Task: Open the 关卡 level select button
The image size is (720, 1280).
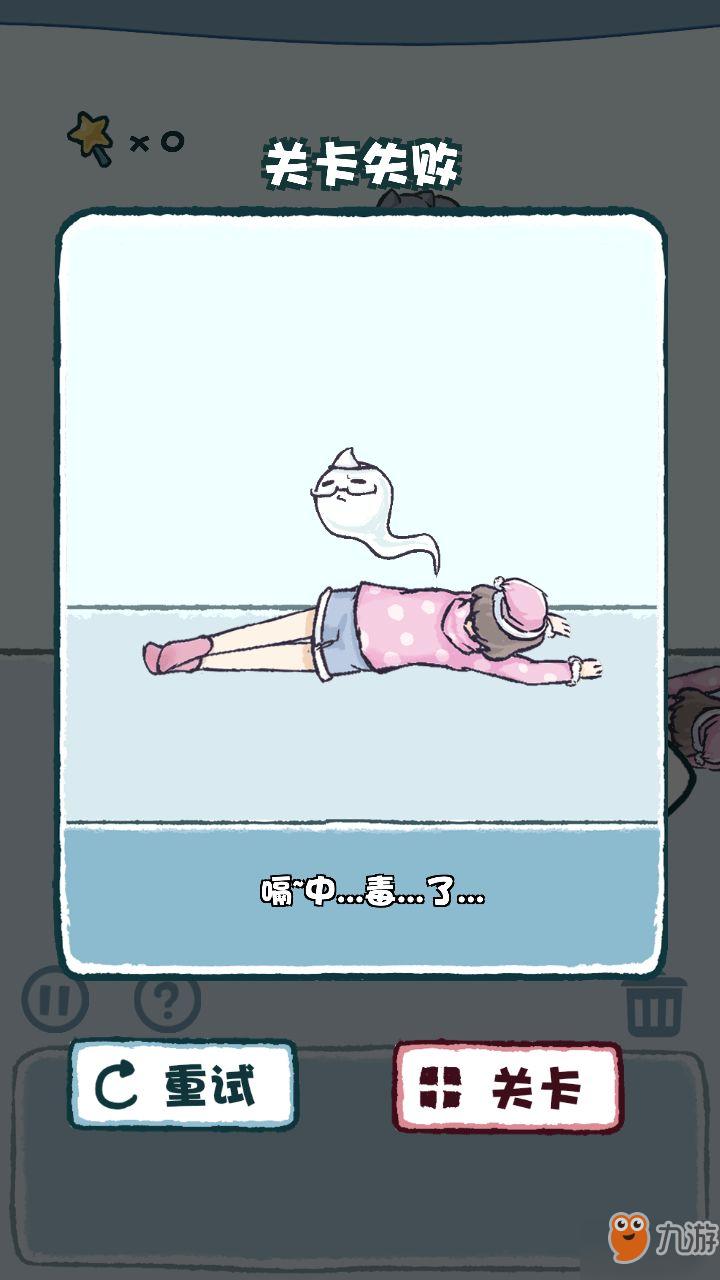Action: click(x=507, y=1087)
